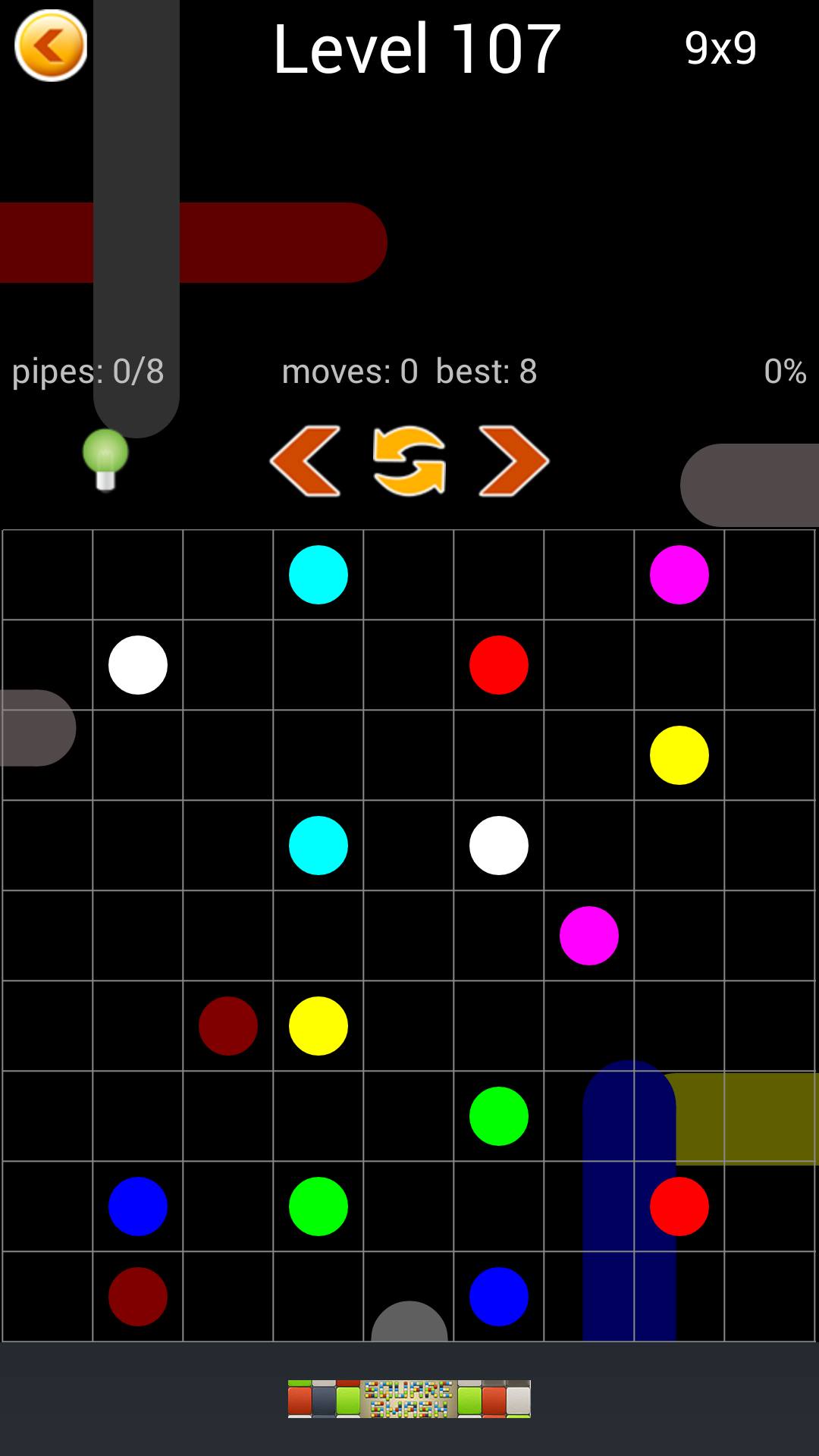
Task: Select the red dot in the second row
Action: coord(499,665)
